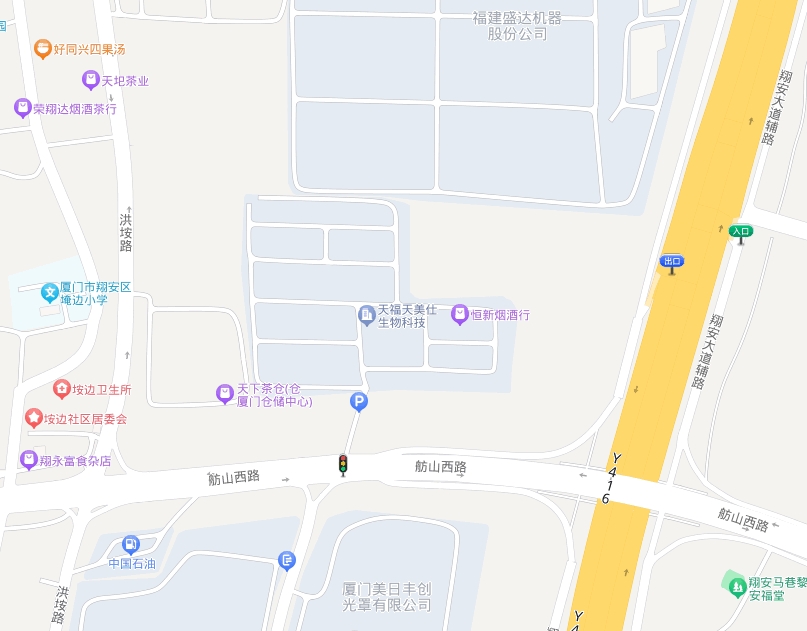Viewport: 807px width, 631px height.
Task: Open the 垵边卫生所 clinic marker
Action: pyautogui.click(x=62, y=388)
